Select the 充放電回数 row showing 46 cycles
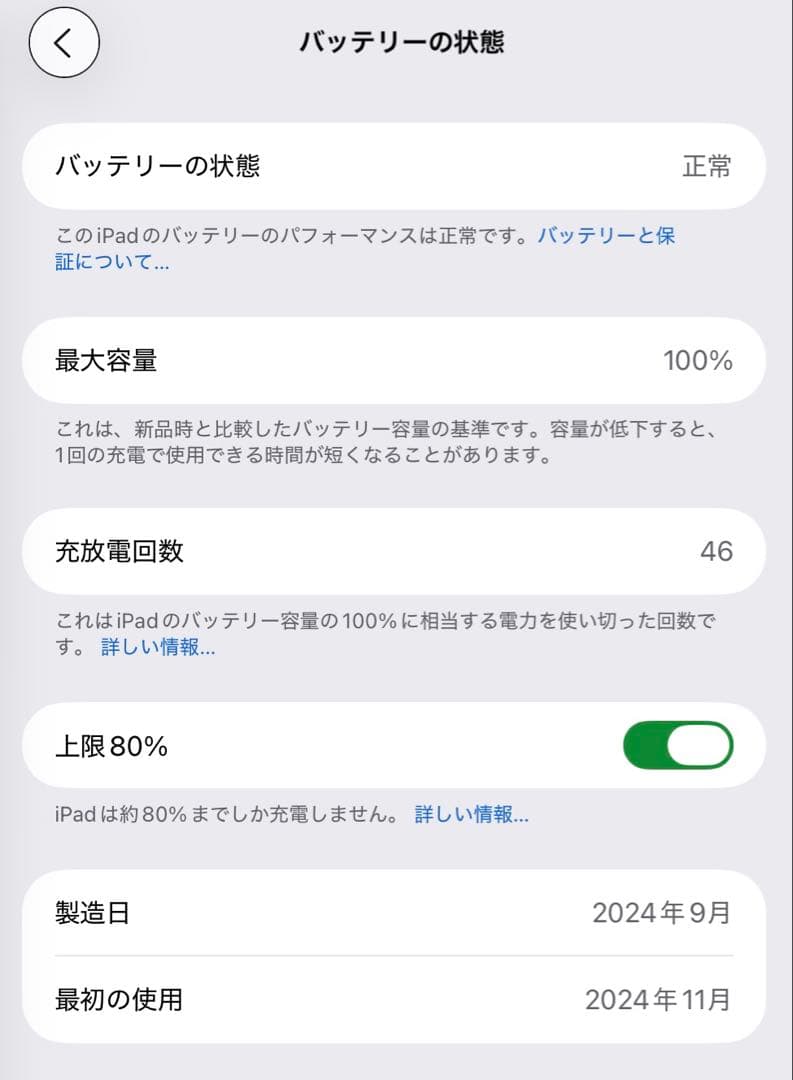 396,551
